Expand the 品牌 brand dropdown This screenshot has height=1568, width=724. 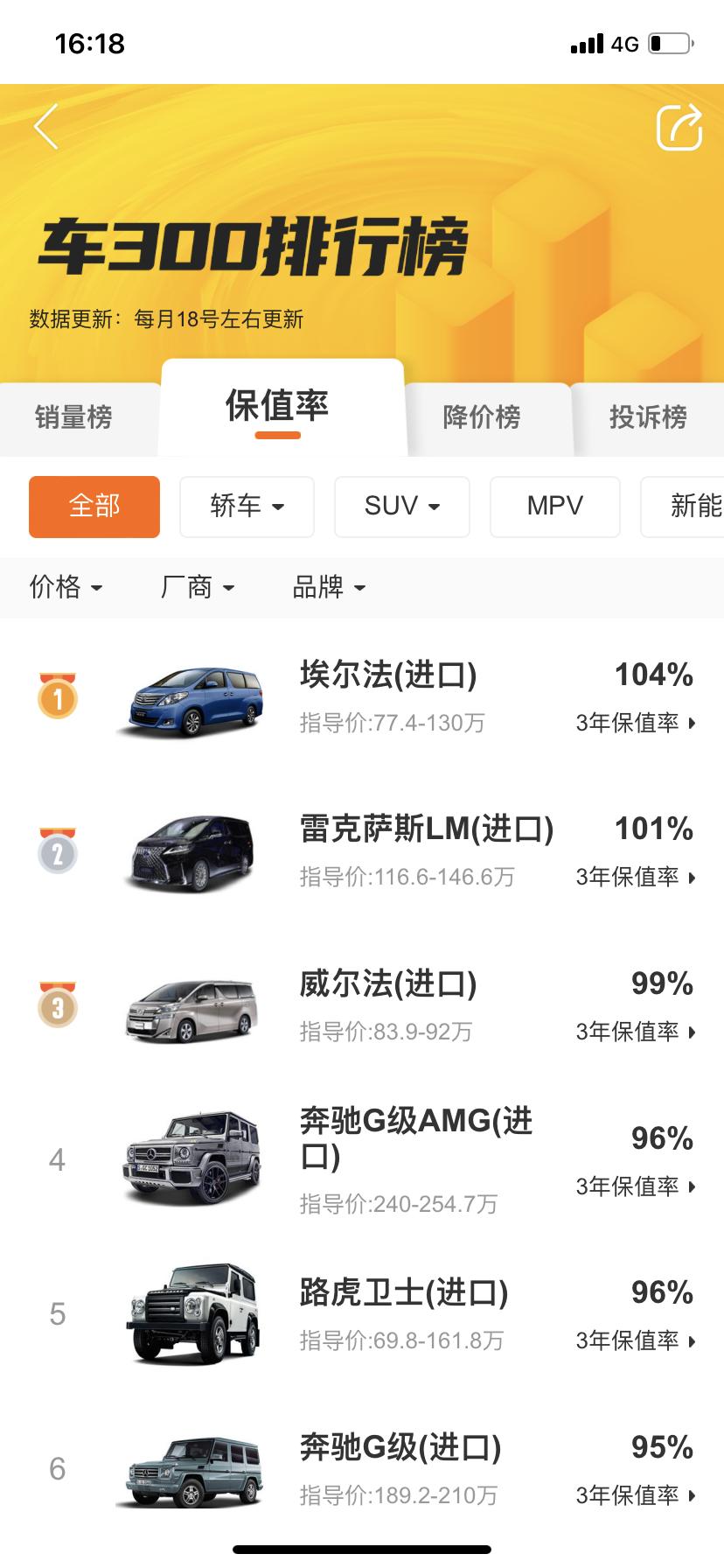tap(328, 588)
